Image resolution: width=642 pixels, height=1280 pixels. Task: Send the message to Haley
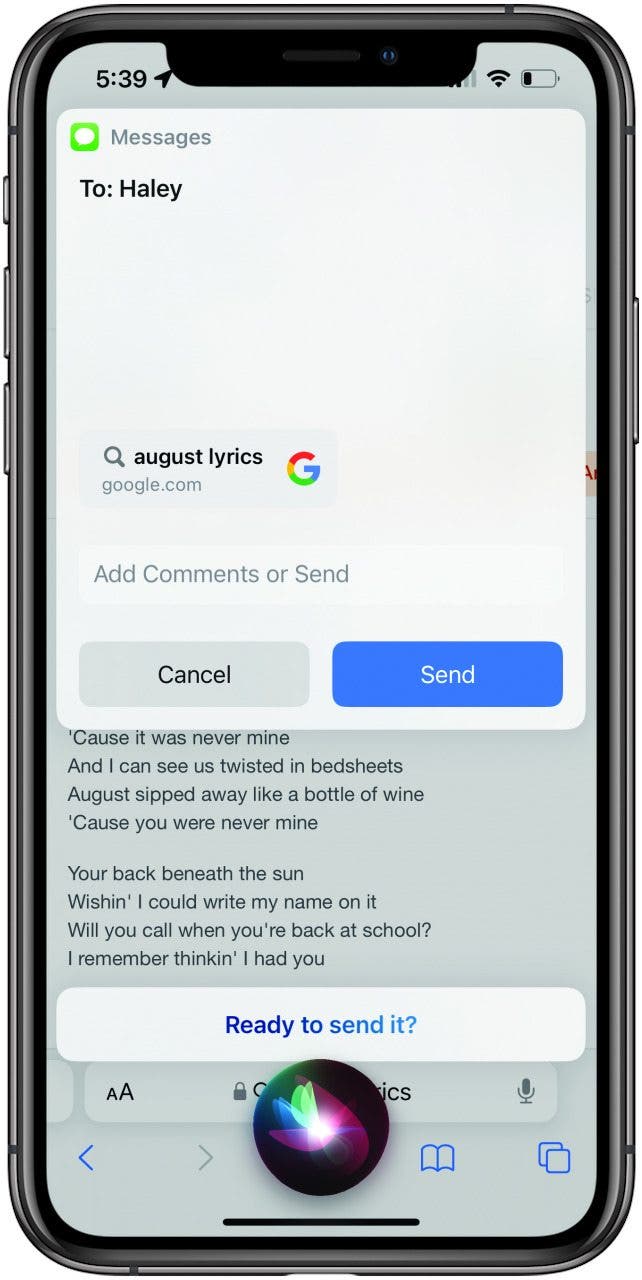[447, 674]
